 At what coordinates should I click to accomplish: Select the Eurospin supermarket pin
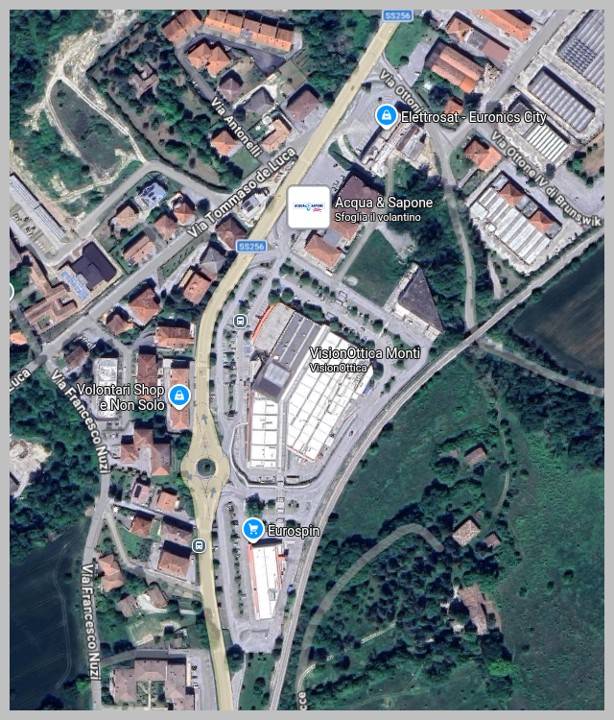(254, 529)
